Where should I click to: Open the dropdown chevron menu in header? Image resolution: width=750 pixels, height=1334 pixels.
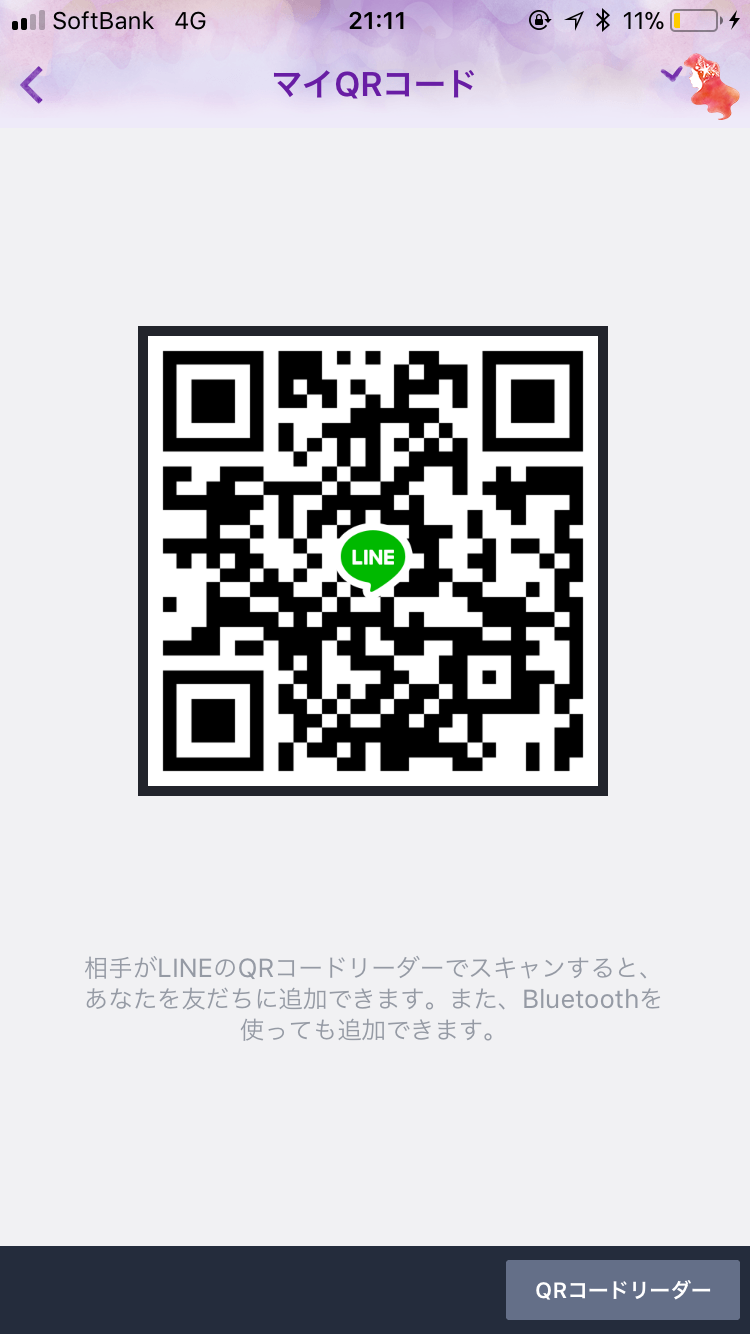point(672,74)
